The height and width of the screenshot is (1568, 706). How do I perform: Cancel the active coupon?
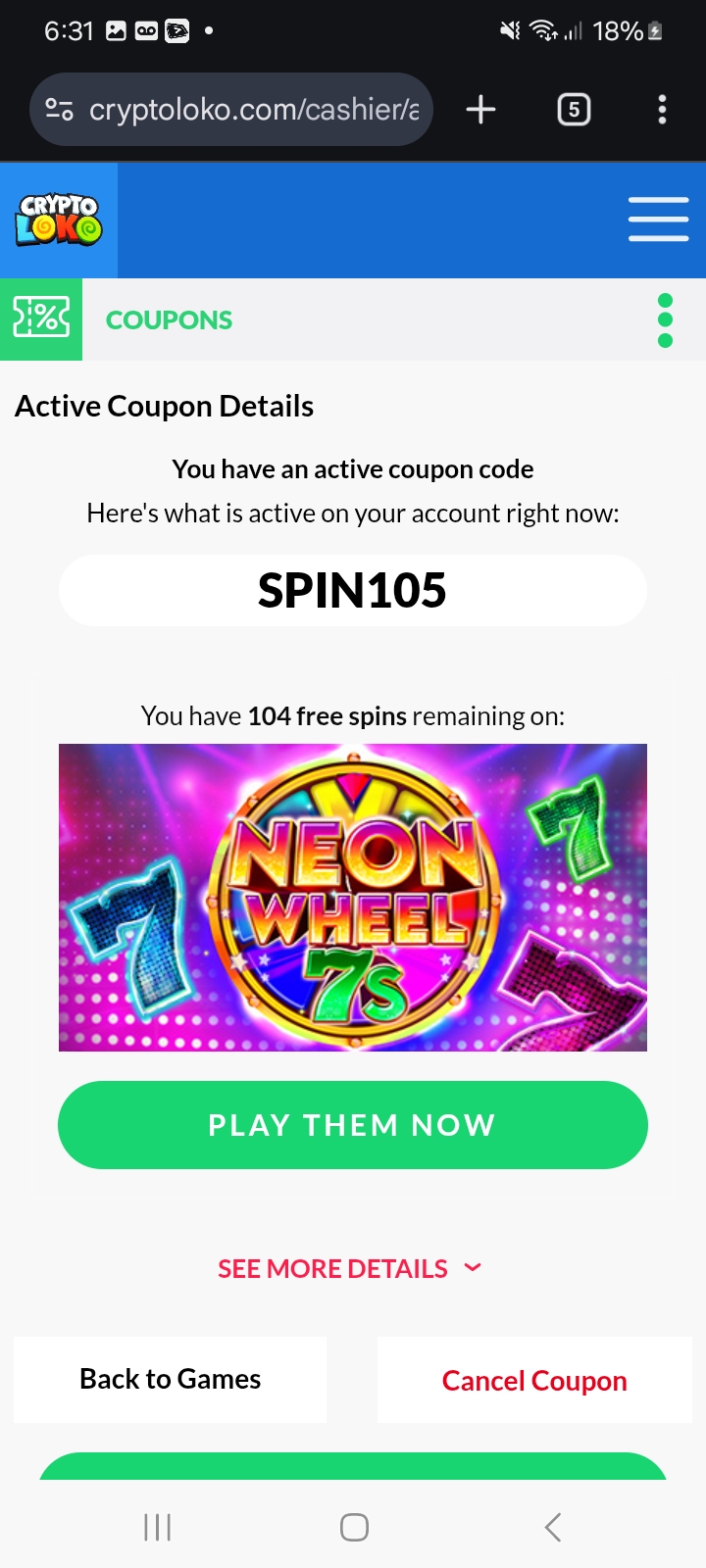click(x=534, y=1381)
